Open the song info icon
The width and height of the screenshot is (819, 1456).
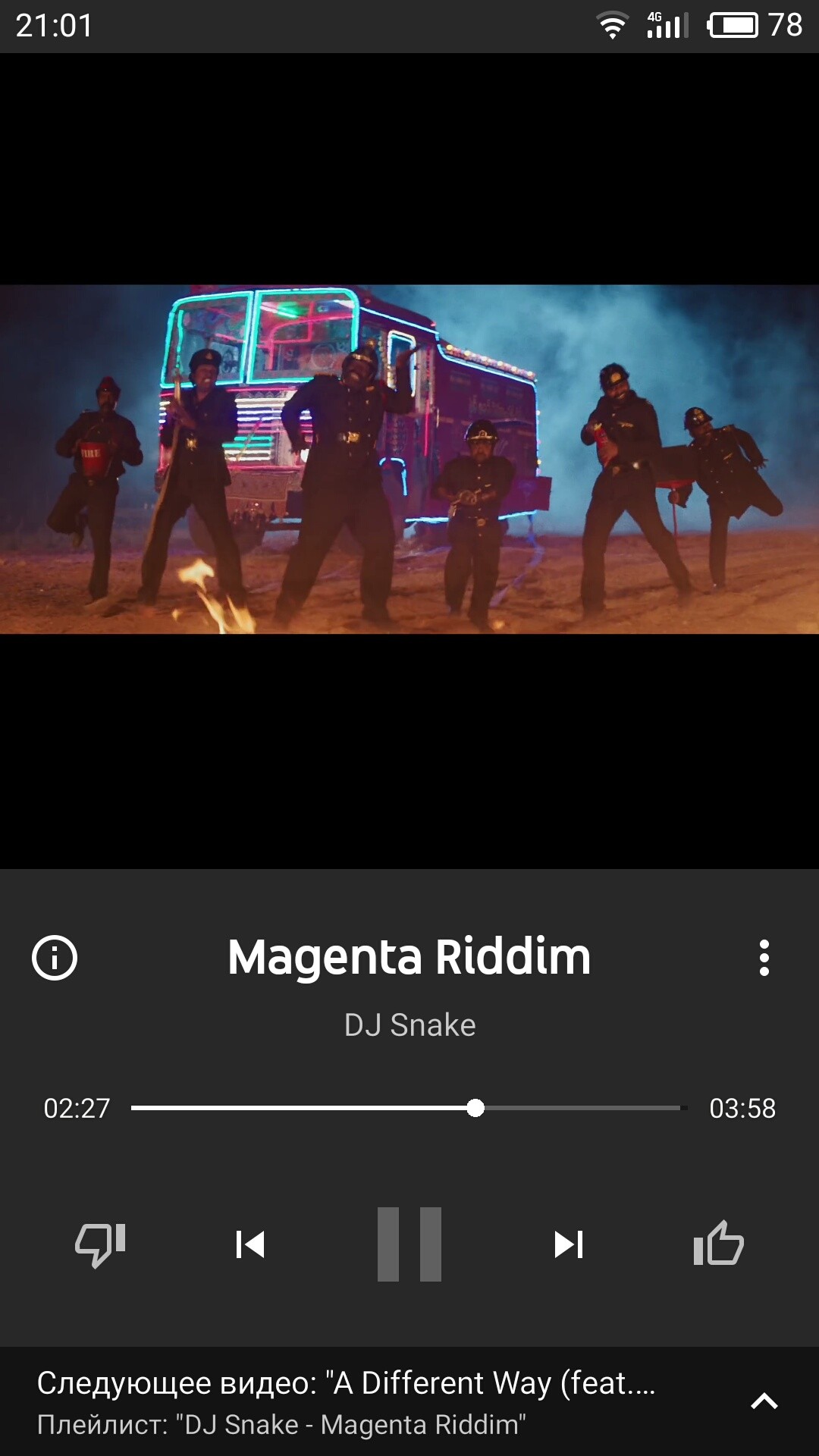tap(55, 958)
